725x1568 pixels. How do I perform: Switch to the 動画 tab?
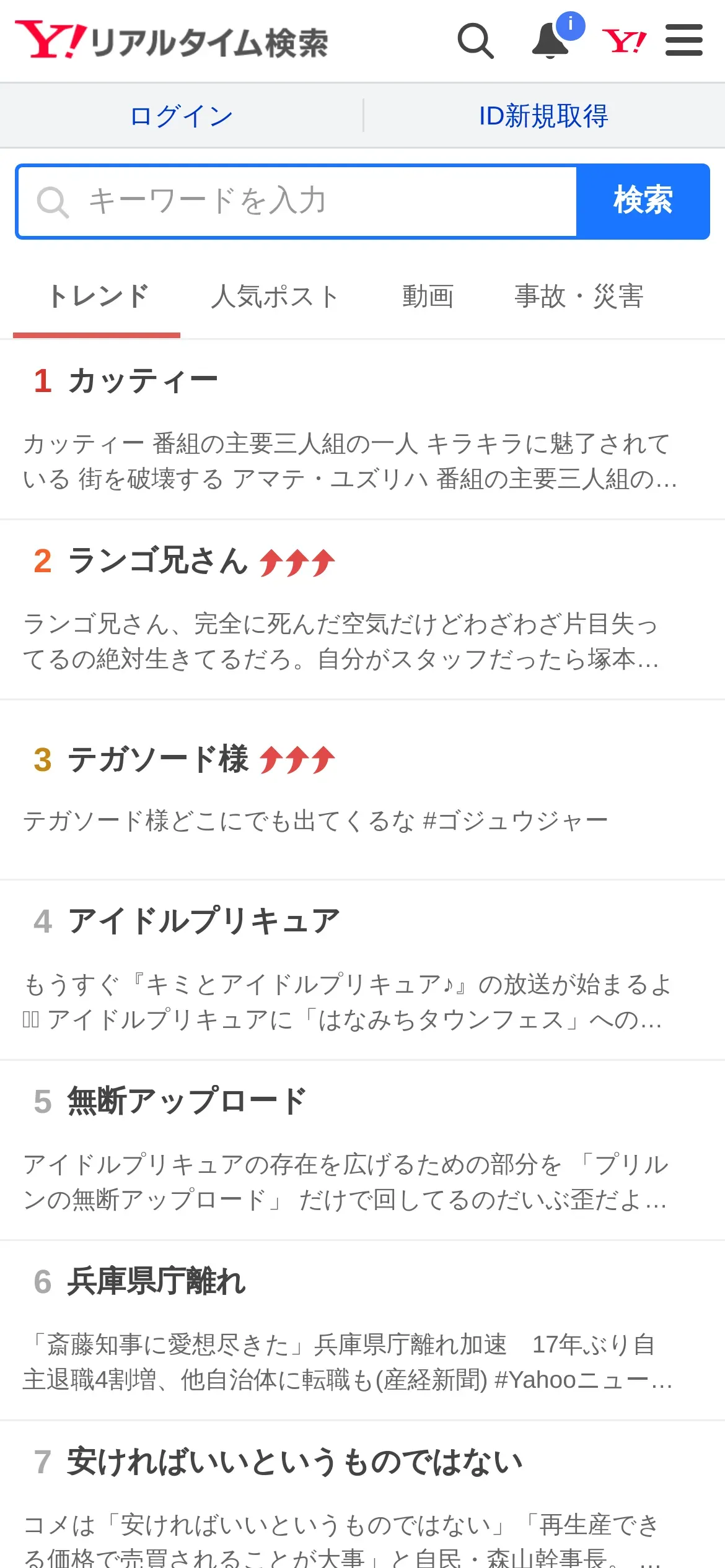tap(428, 297)
